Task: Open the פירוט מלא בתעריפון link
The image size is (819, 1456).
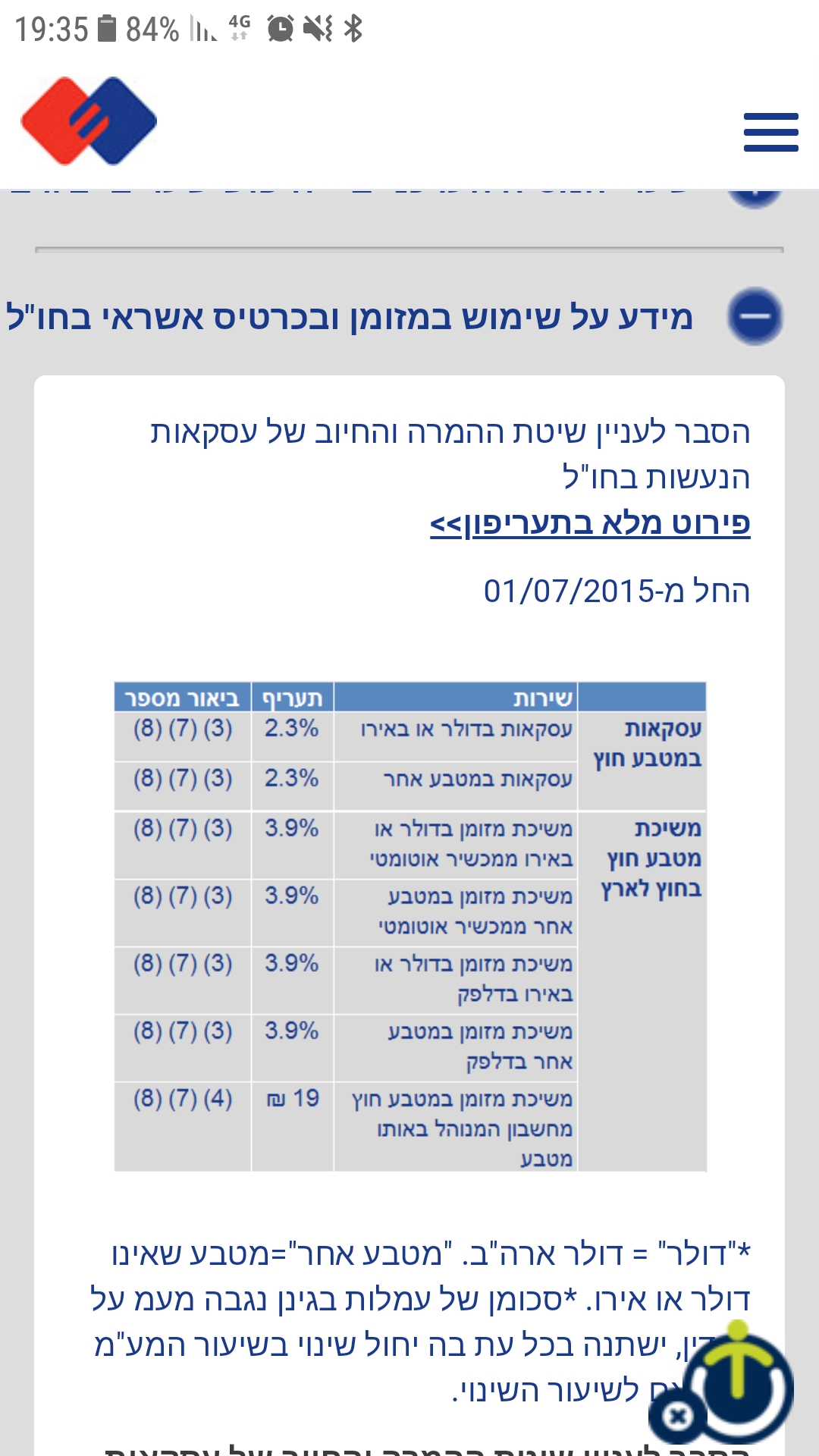Action: tap(590, 524)
